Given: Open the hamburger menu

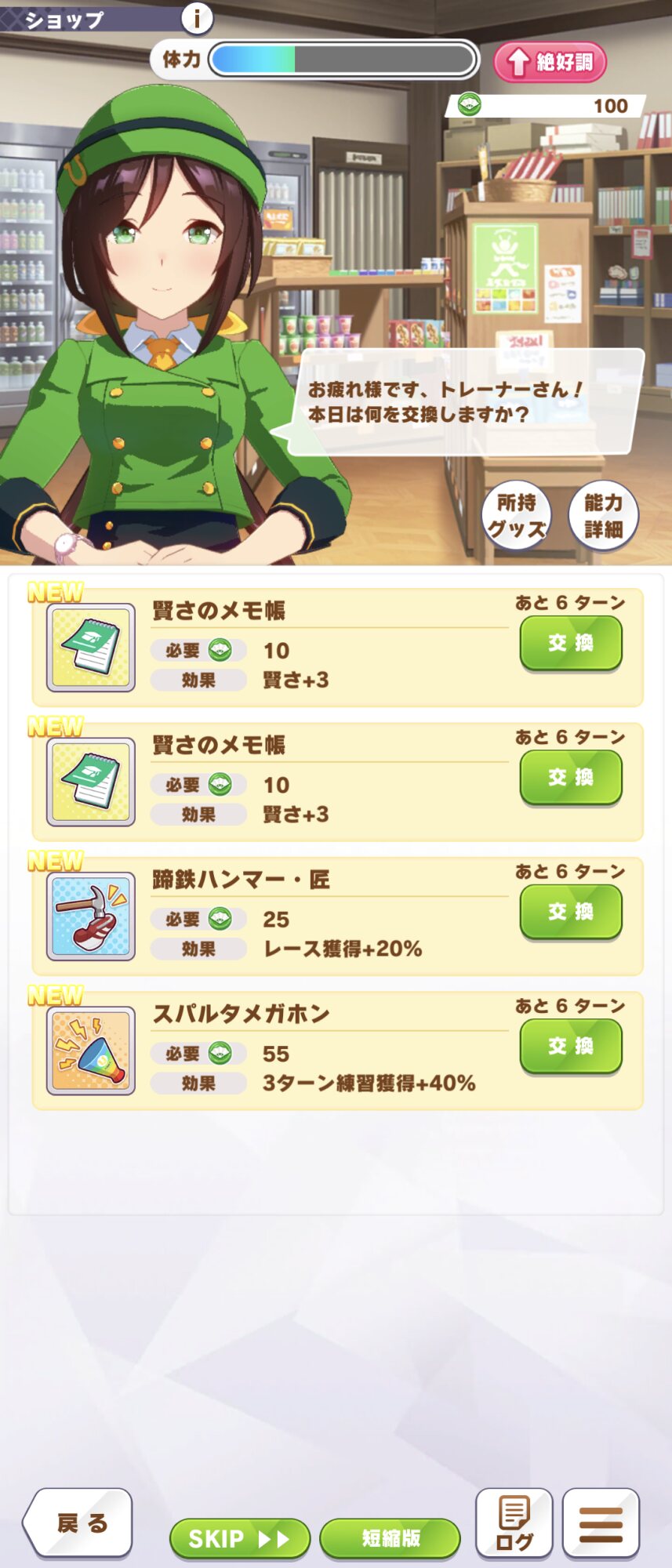Looking at the screenshot, I should tap(601, 1523).
